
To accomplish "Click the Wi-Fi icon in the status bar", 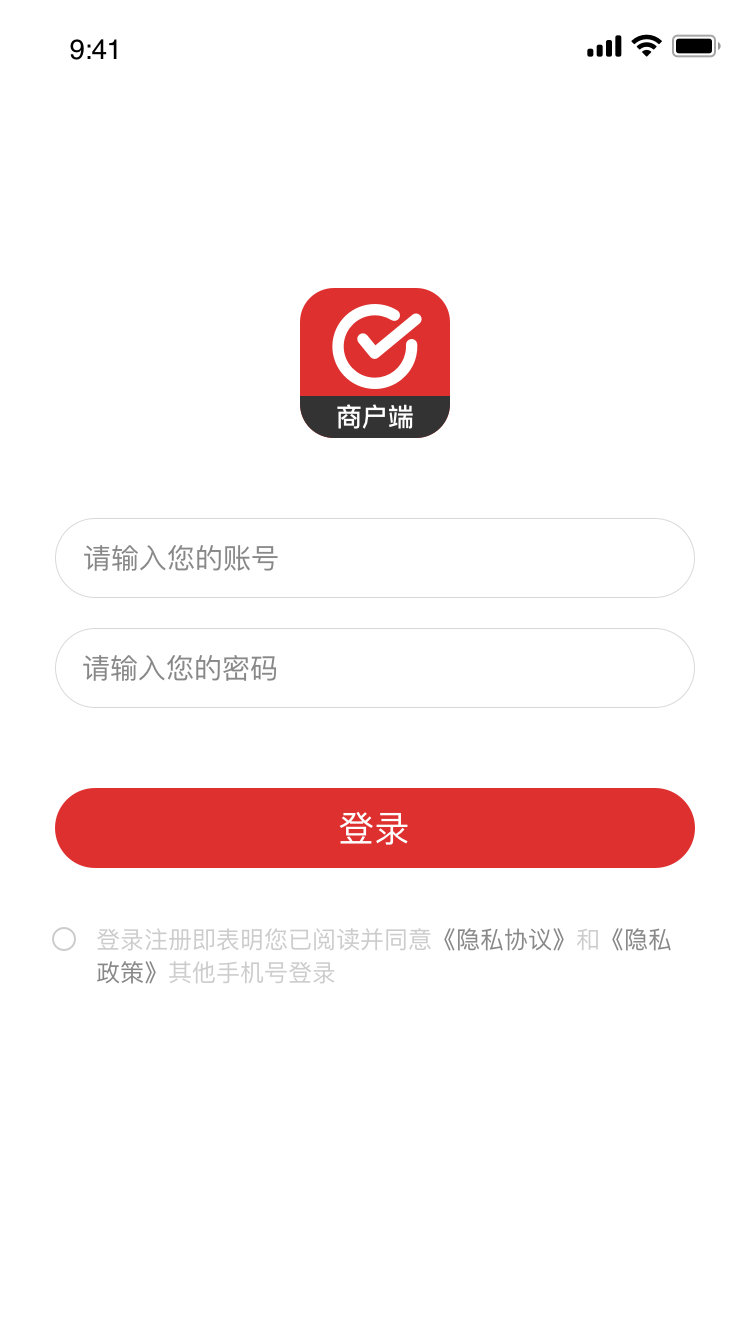I will 645,45.
